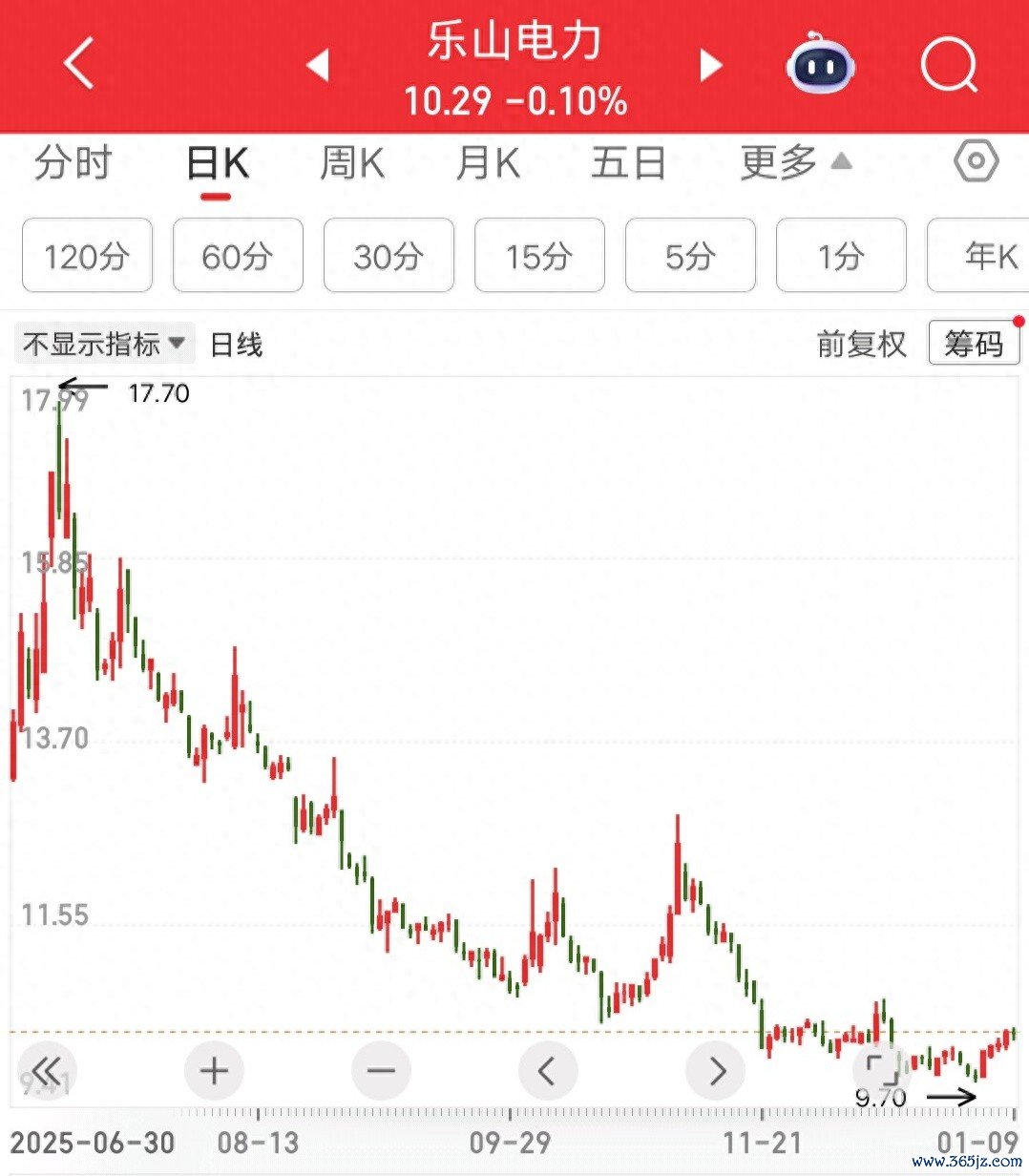Image resolution: width=1029 pixels, height=1176 pixels.
Task: Open chart settings hexagon icon
Action: click(x=976, y=162)
